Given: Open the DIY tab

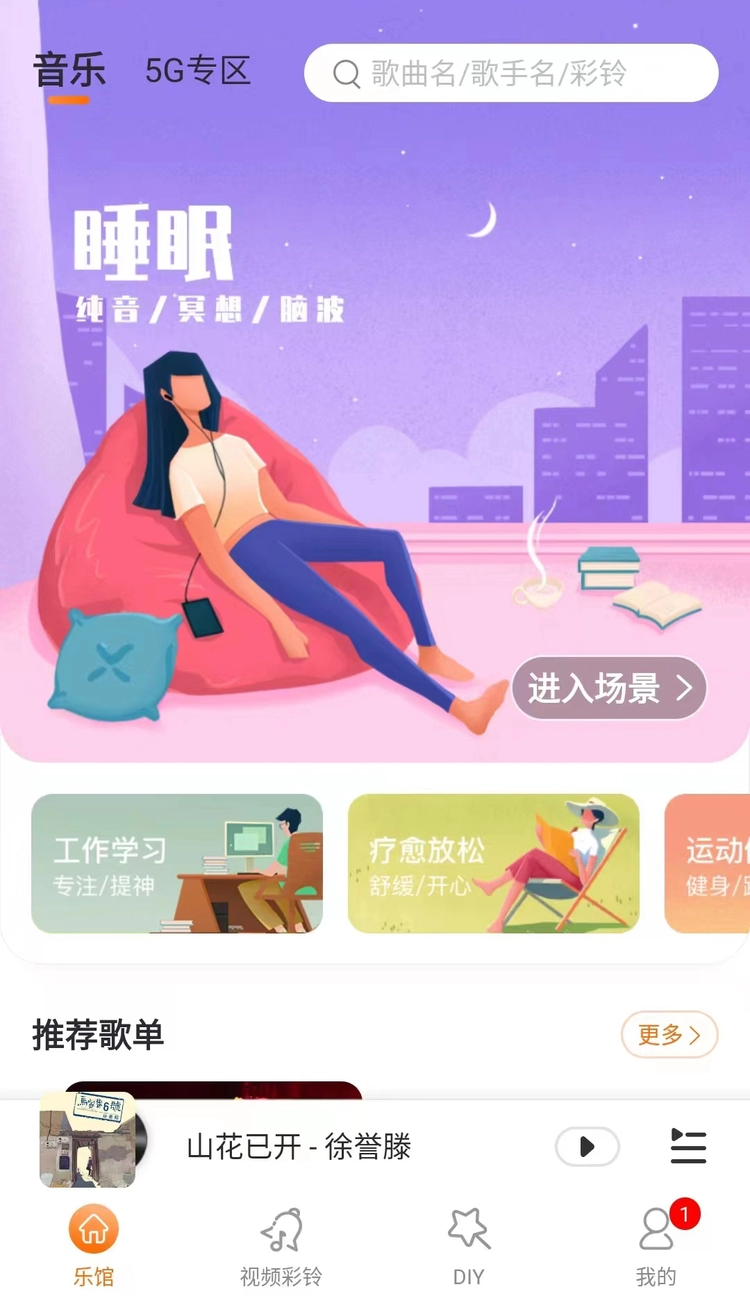Looking at the screenshot, I should click(x=468, y=1245).
